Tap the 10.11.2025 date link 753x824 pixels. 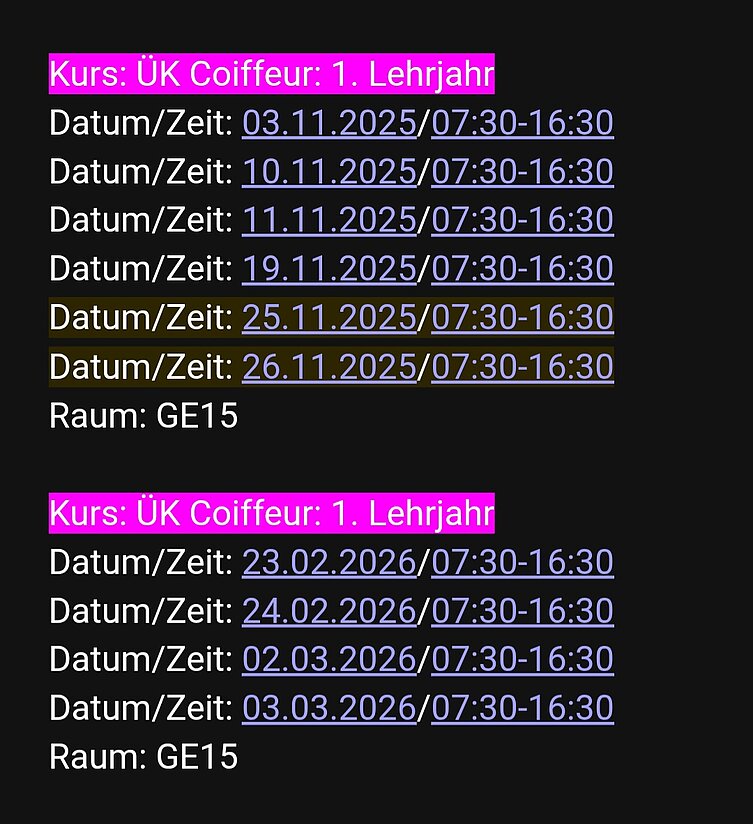tap(329, 172)
